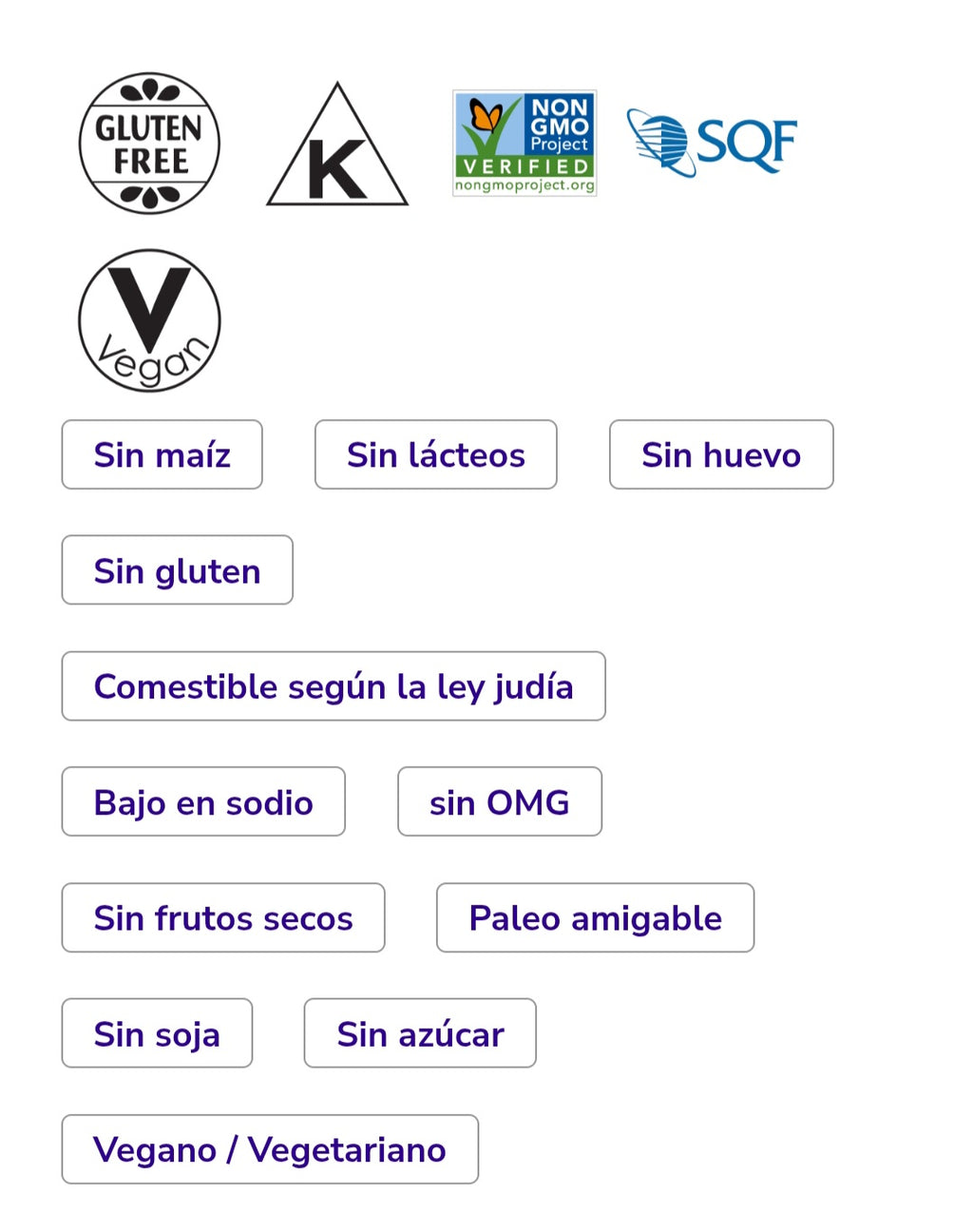The height and width of the screenshot is (1232, 973).
Task: Open the Vegano / Vegetariano tag
Action: click(270, 1149)
